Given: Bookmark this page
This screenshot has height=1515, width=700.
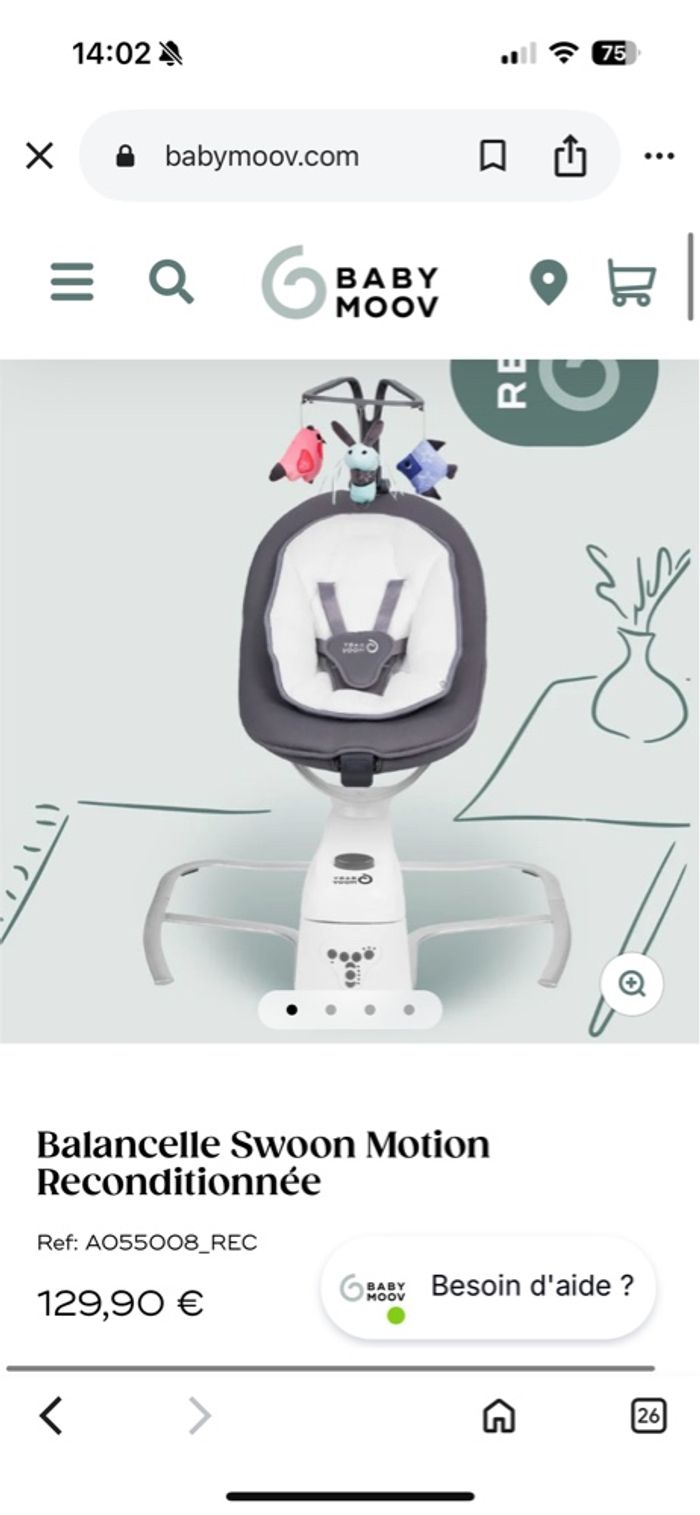Looking at the screenshot, I should point(492,156).
